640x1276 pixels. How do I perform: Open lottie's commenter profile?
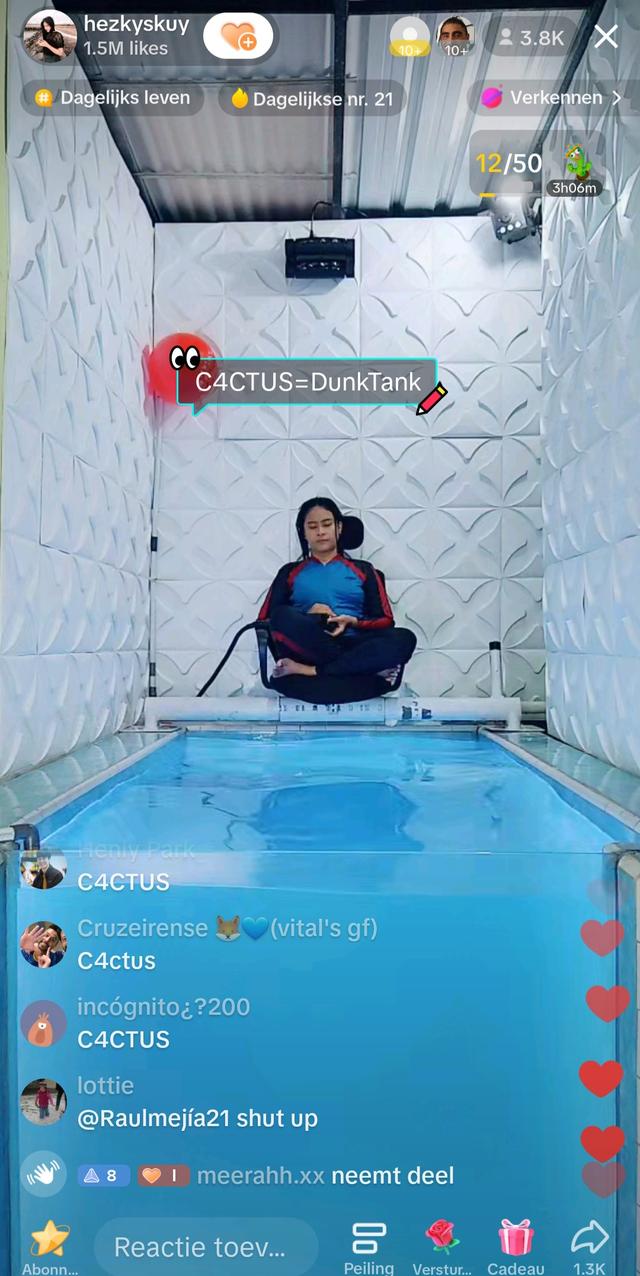(x=44, y=1101)
